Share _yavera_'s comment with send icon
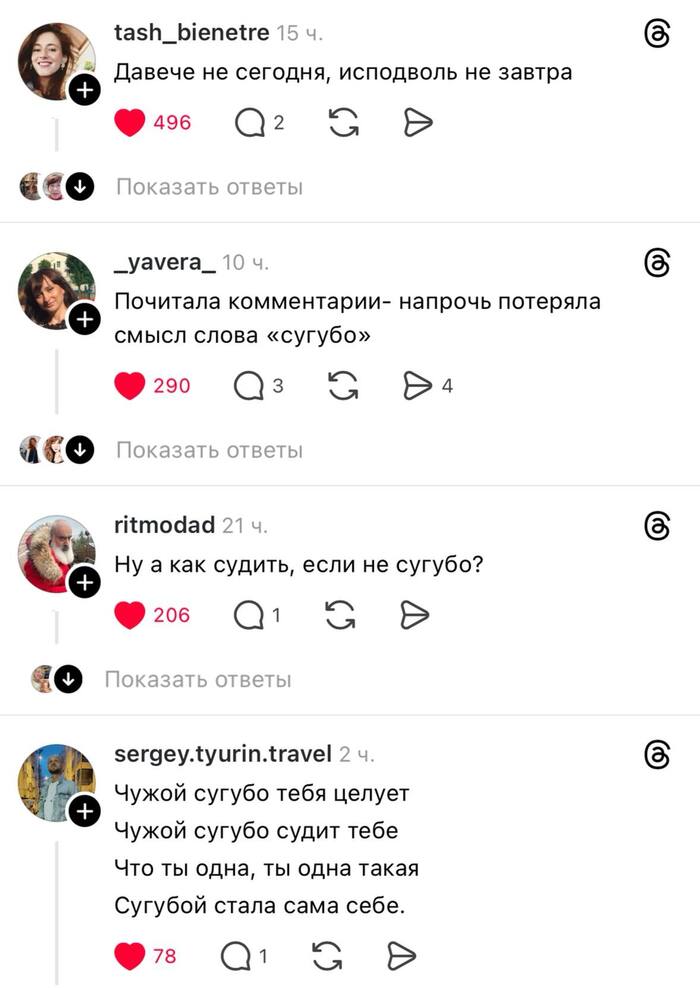700x988 pixels. 417,386
